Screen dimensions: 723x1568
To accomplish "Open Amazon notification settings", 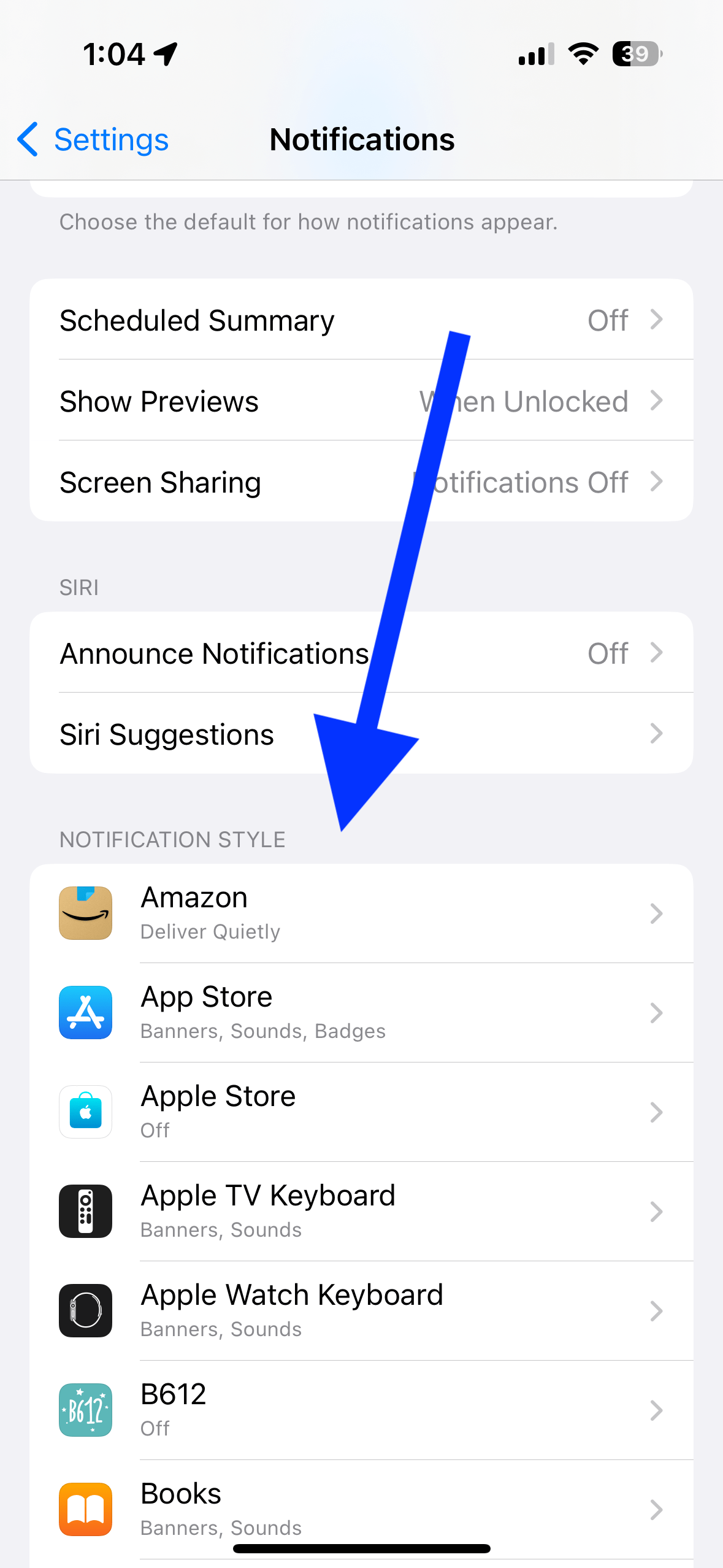I will (361, 913).
